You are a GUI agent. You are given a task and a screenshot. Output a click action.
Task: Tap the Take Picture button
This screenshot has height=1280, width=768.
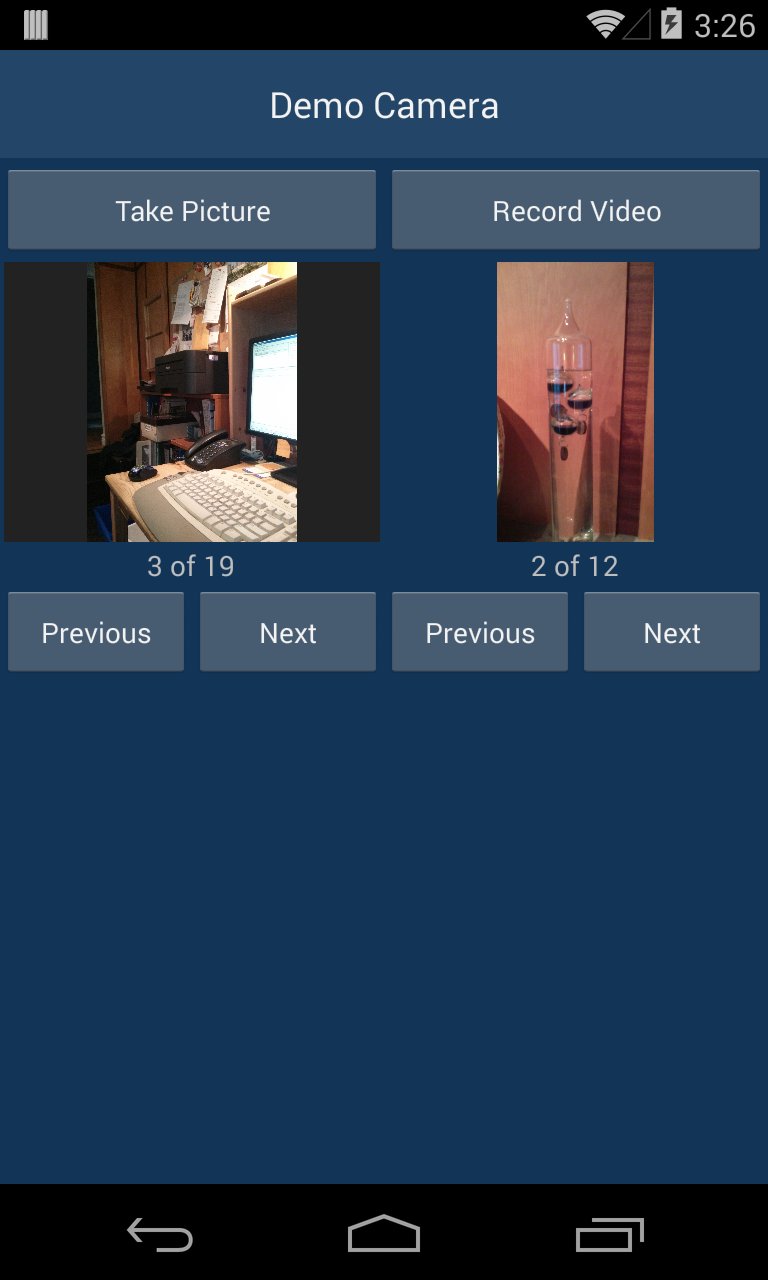click(x=192, y=210)
